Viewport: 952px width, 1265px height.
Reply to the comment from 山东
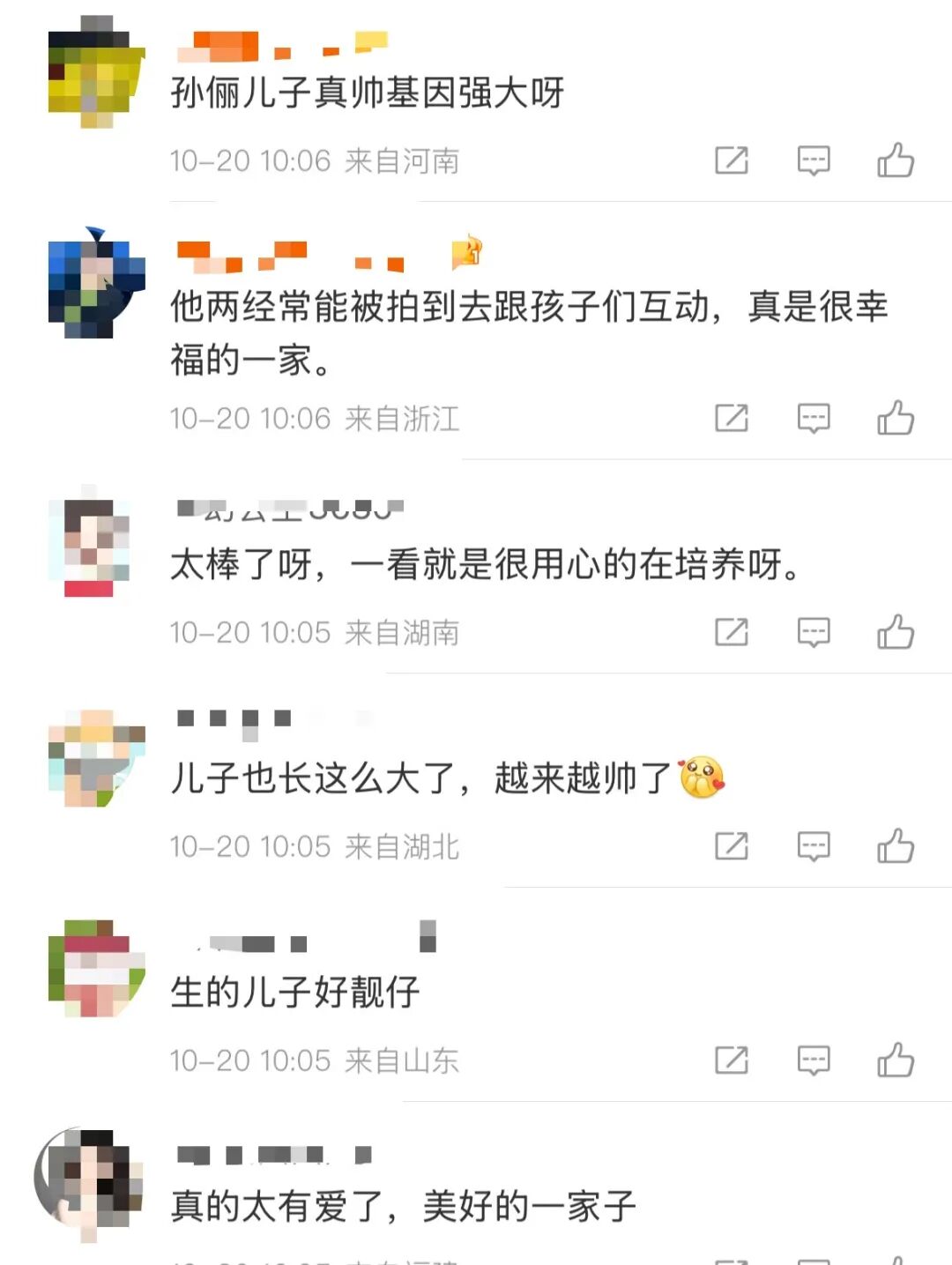tap(813, 1060)
